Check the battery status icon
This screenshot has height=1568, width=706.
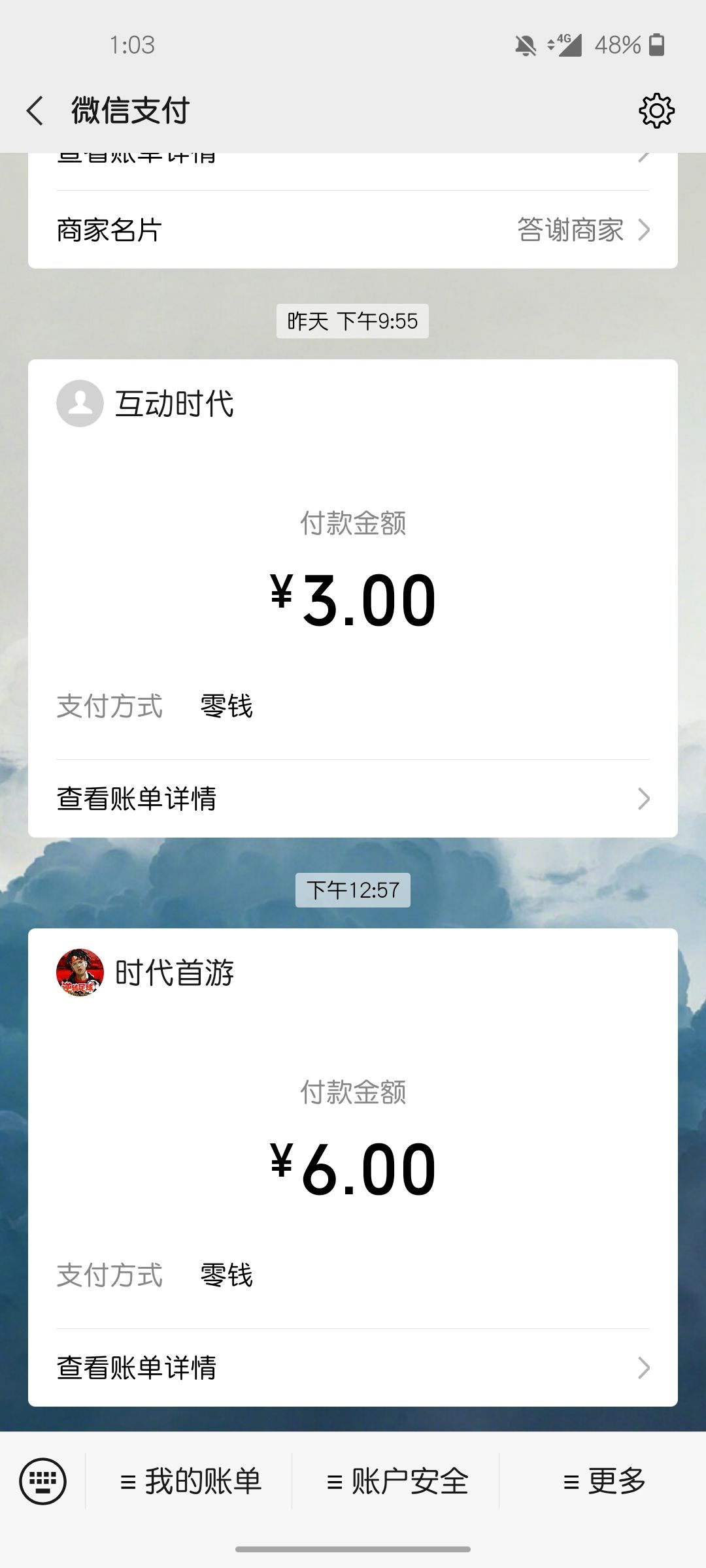tap(654, 44)
